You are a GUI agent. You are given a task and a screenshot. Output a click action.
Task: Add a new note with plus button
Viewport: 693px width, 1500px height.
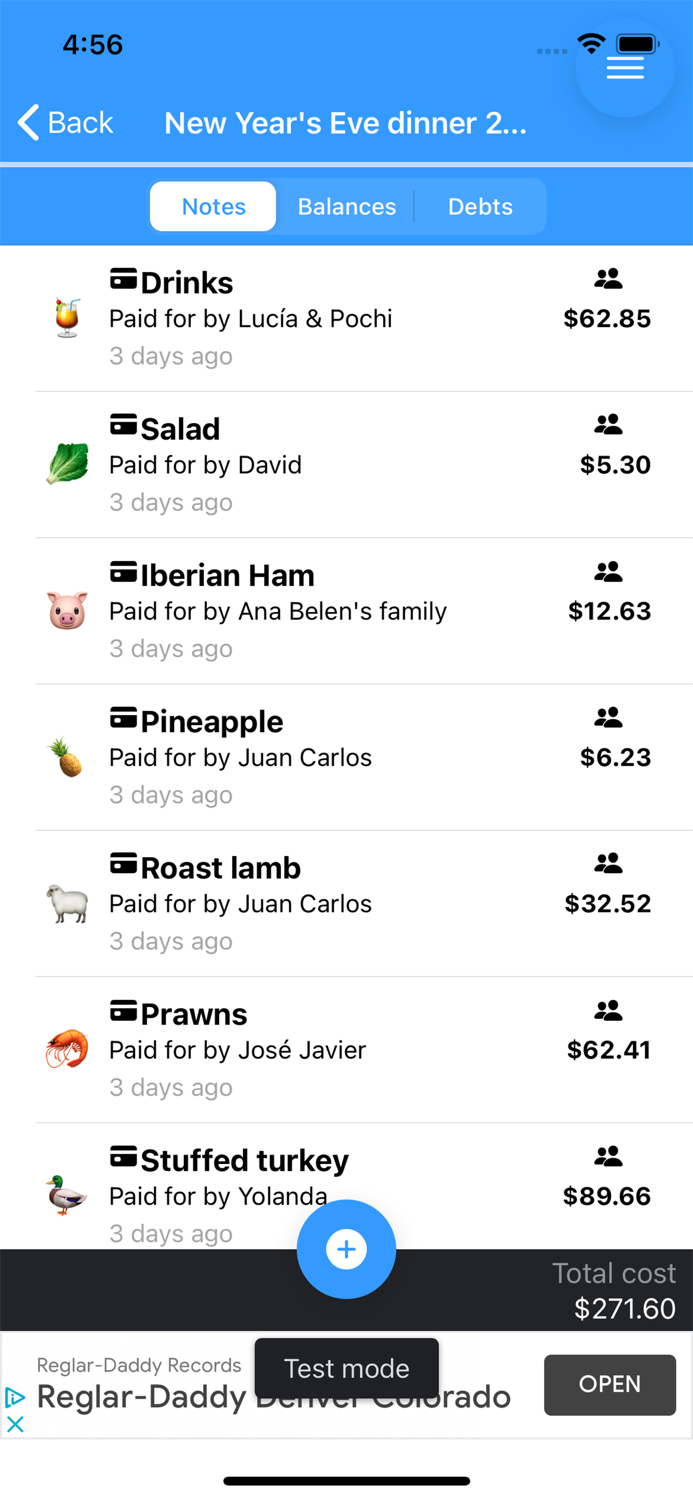coord(346,1250)
